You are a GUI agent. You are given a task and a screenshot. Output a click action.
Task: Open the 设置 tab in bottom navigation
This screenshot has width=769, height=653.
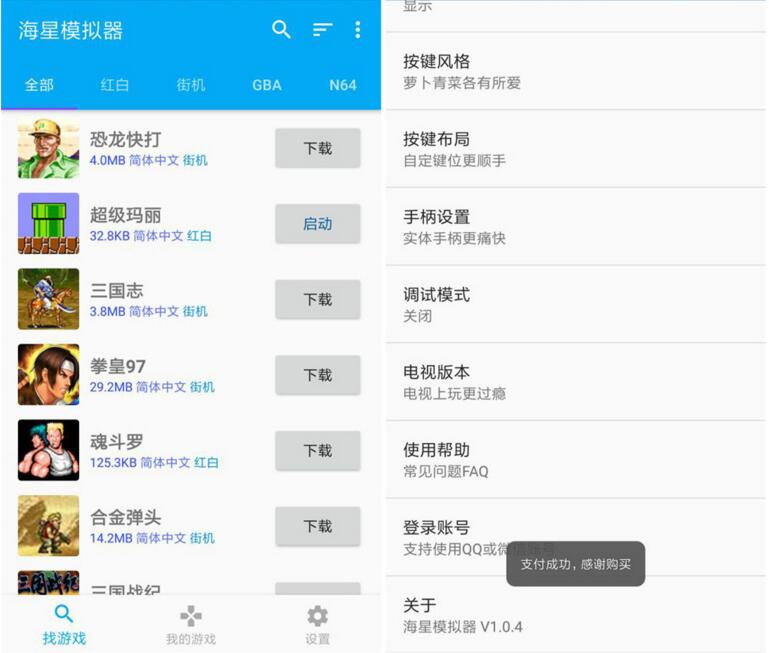coord(317,624)
